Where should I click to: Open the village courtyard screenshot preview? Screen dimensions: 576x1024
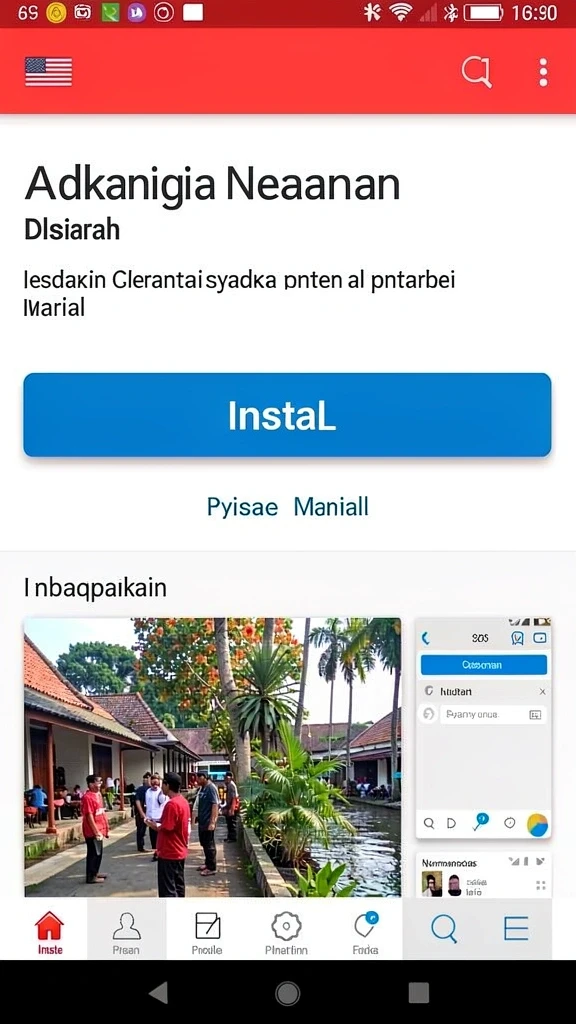coord(213,757)
